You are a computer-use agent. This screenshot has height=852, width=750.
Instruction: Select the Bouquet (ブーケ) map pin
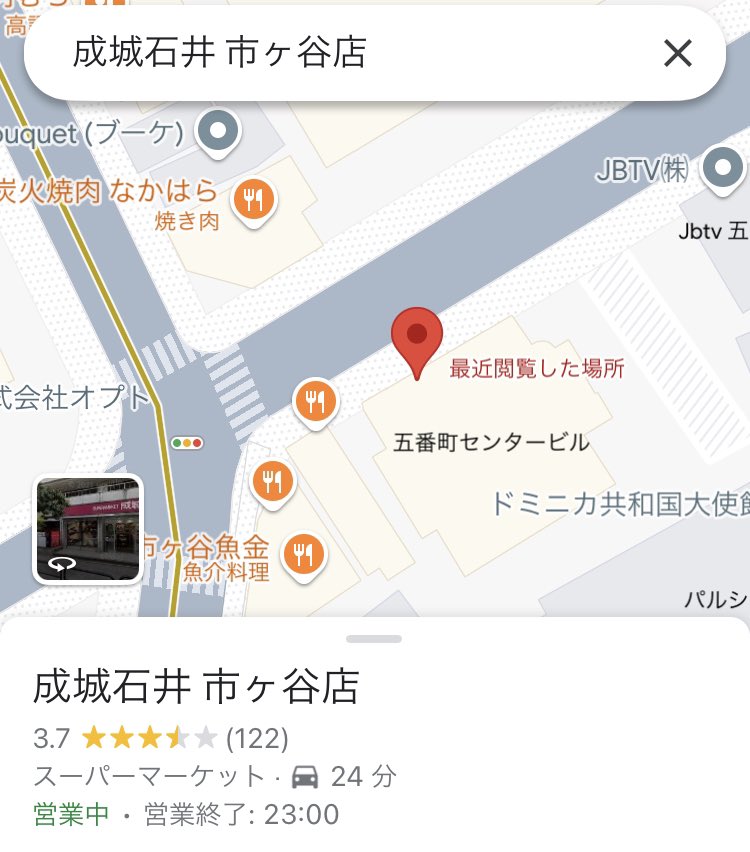click(x=217, y=131)
